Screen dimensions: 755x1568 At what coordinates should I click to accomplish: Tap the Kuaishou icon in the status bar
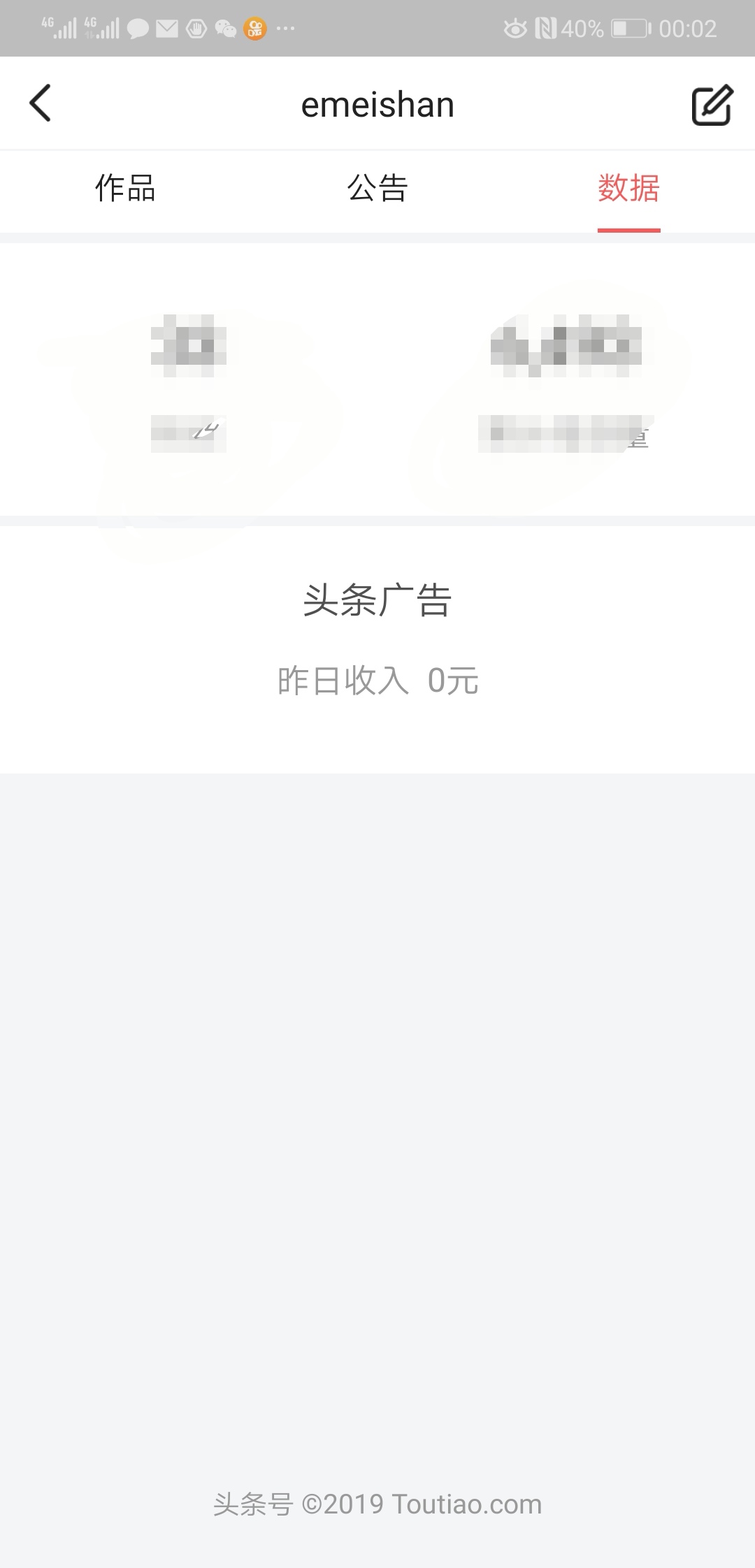tap(254, 28)
